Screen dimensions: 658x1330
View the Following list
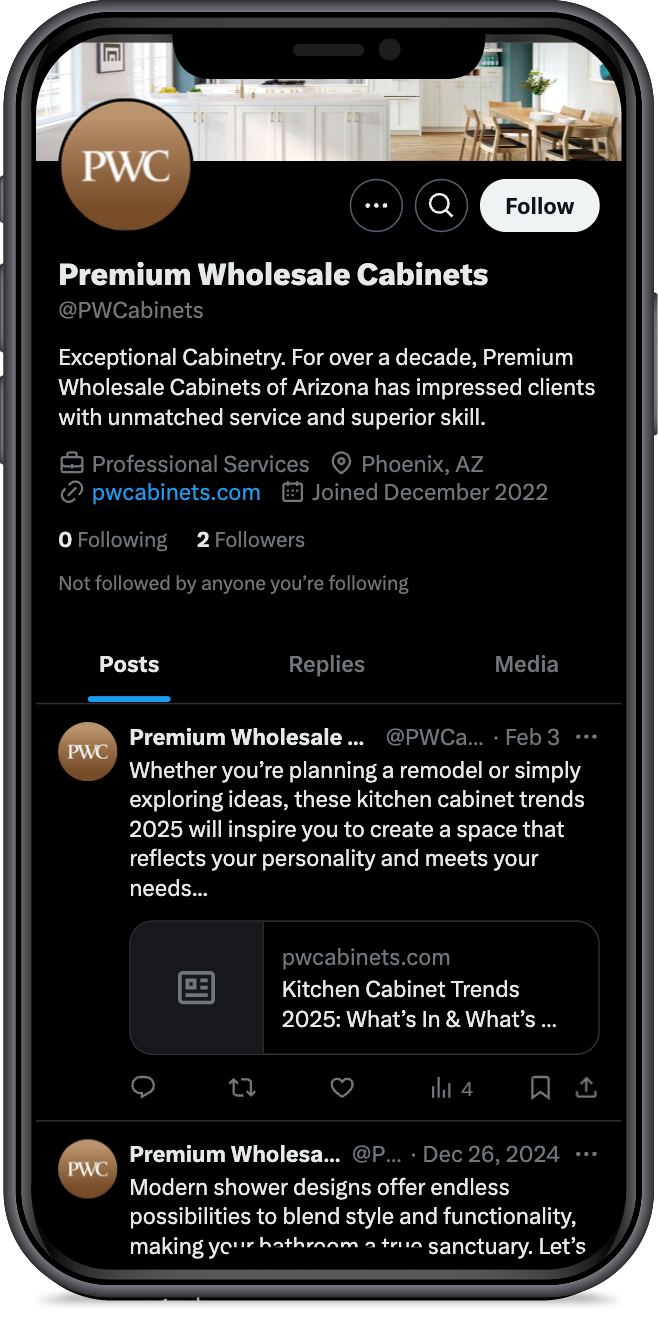[x=113, y=540]
